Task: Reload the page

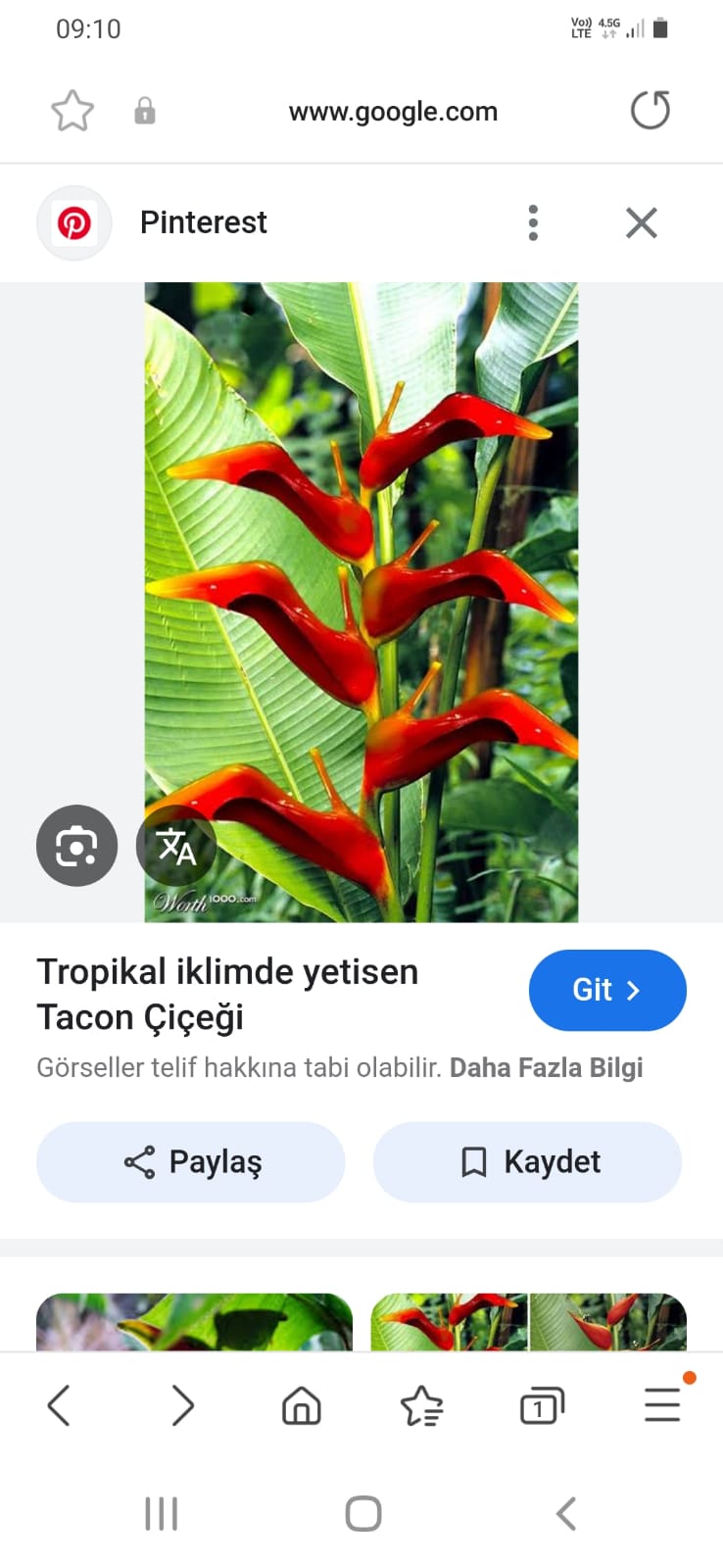Action: coord(650,110)
